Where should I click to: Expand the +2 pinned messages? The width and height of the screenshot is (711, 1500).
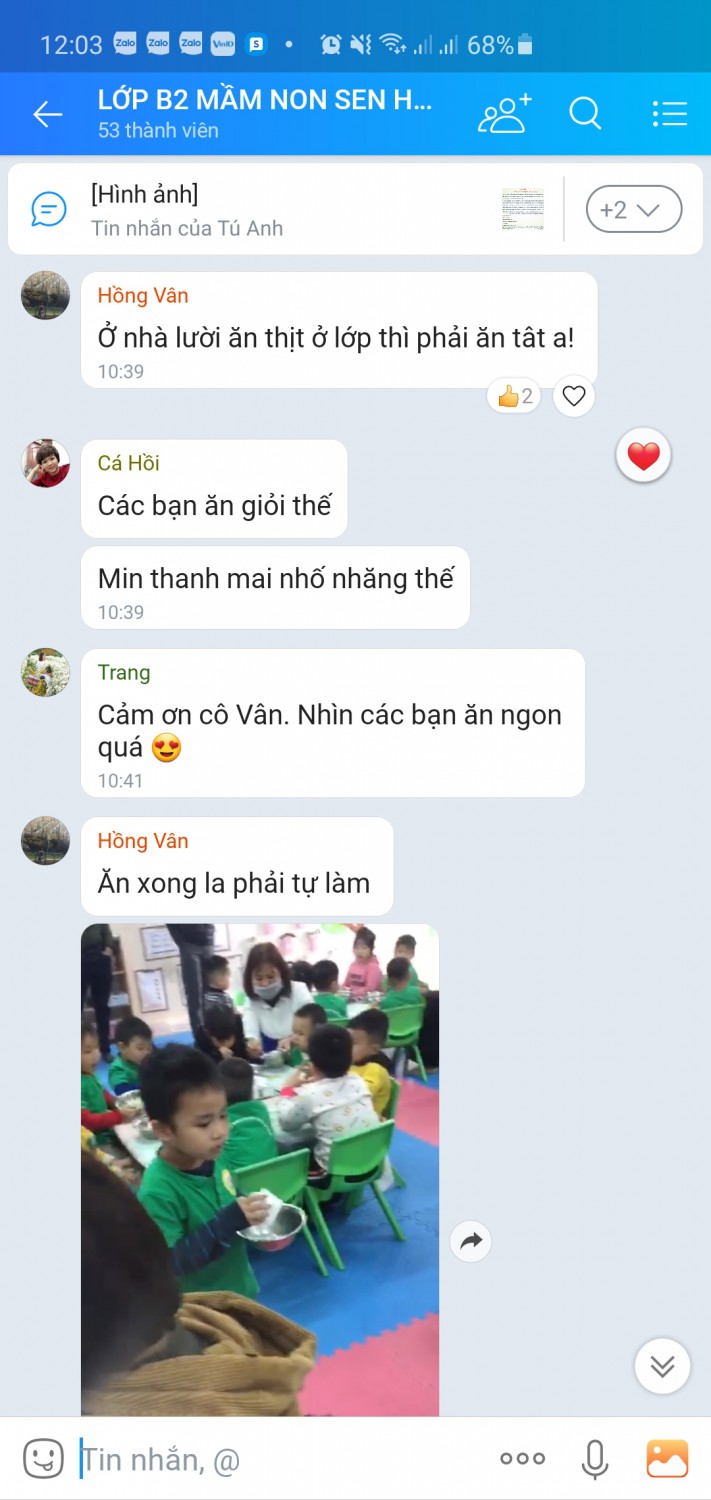(633, 210)
